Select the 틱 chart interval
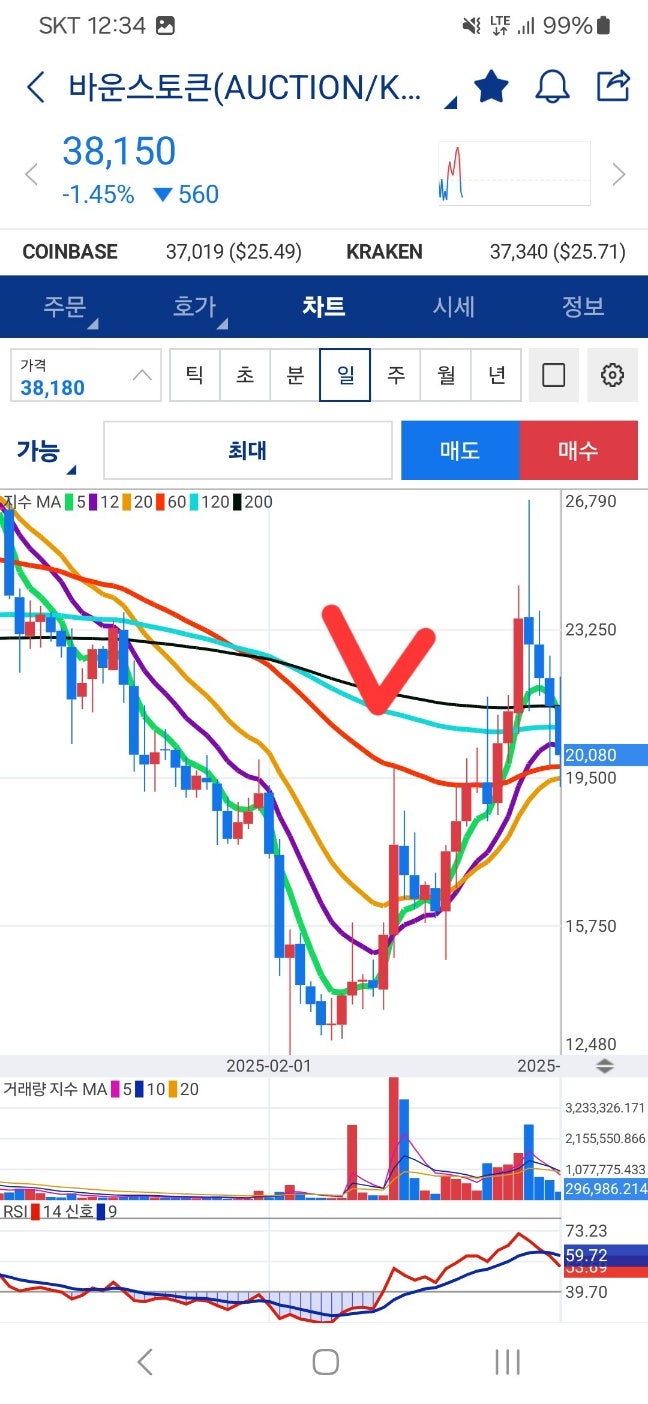 pyautogui.click(x=195, y=375)
